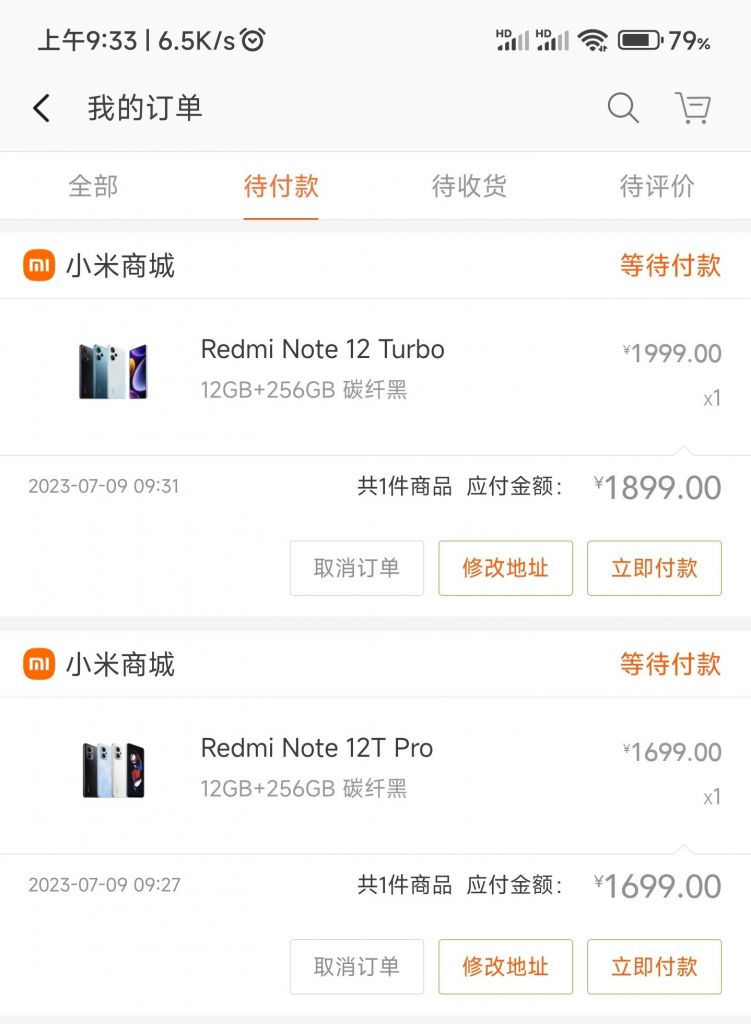Tap 立即付款 for the Redmi Note 12 Turbo order
Image resolution: width=751 pixels, height=1024 pixels.
[654, 567]
